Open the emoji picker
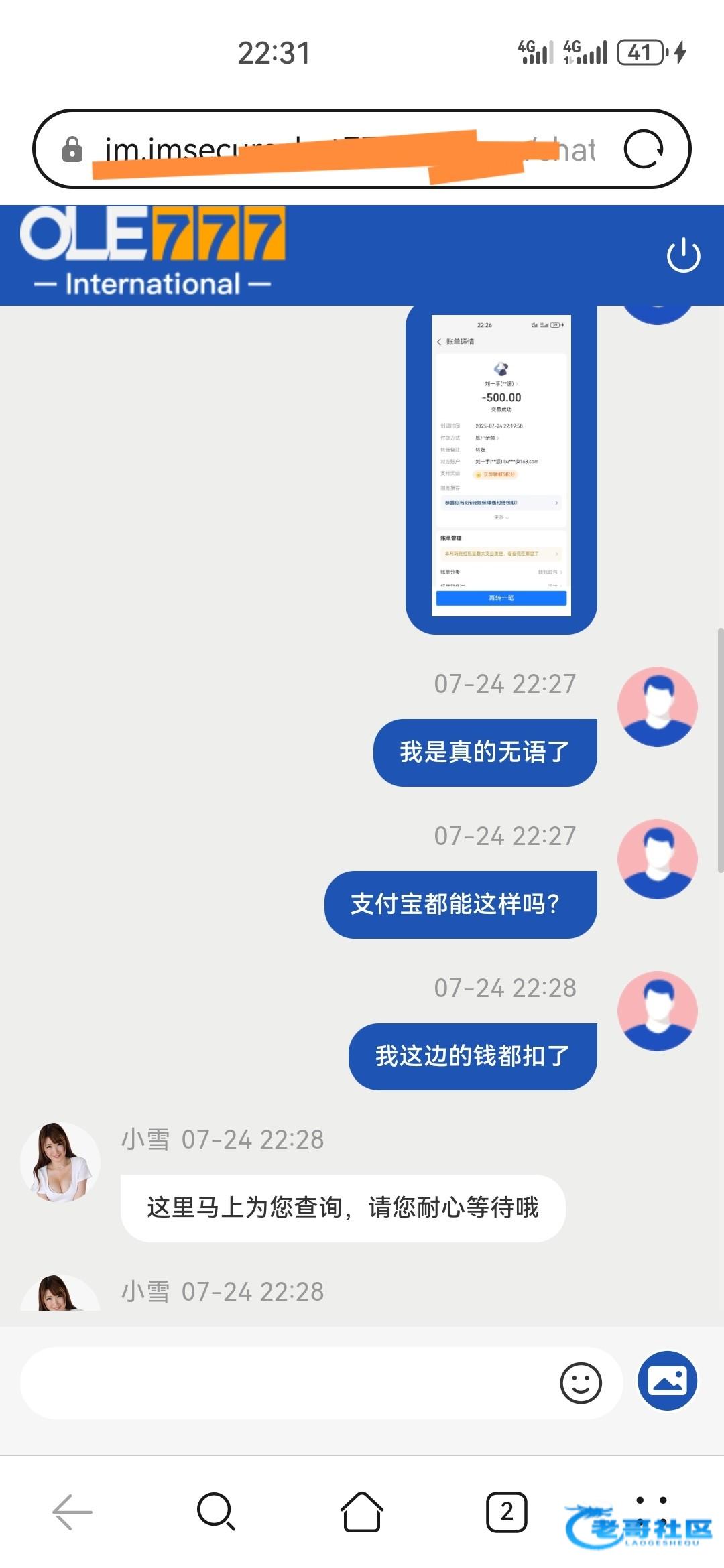 (x=581, y=1382)
